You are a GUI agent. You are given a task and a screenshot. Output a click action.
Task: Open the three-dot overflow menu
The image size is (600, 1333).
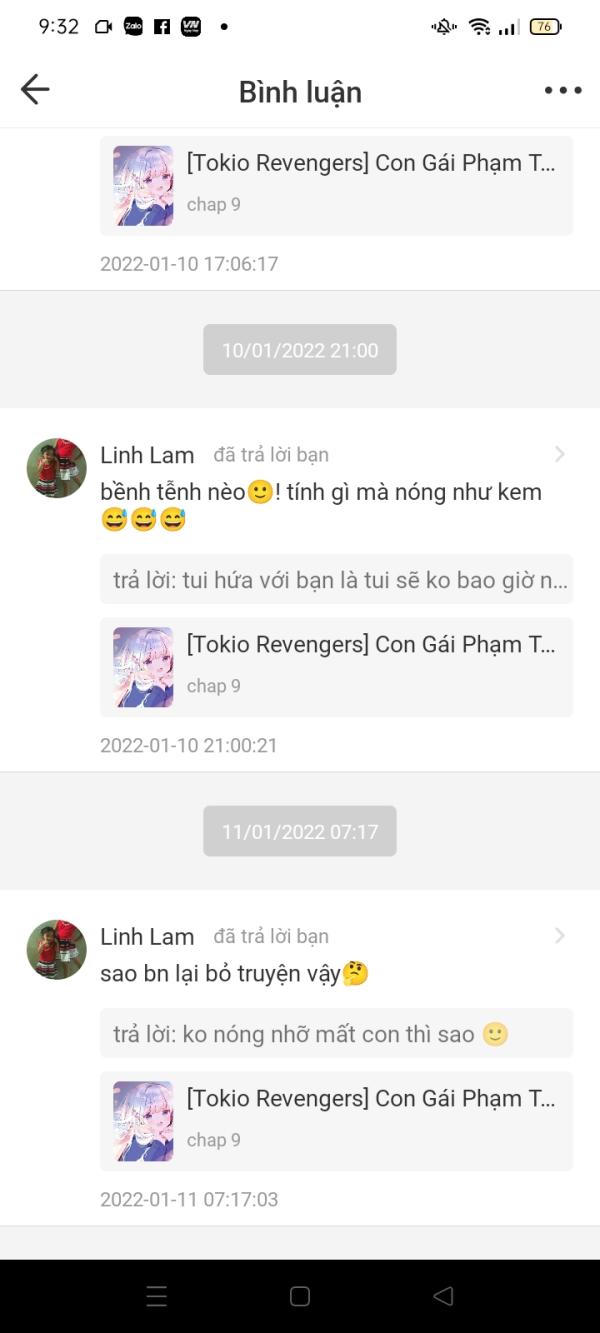(563, 90)
